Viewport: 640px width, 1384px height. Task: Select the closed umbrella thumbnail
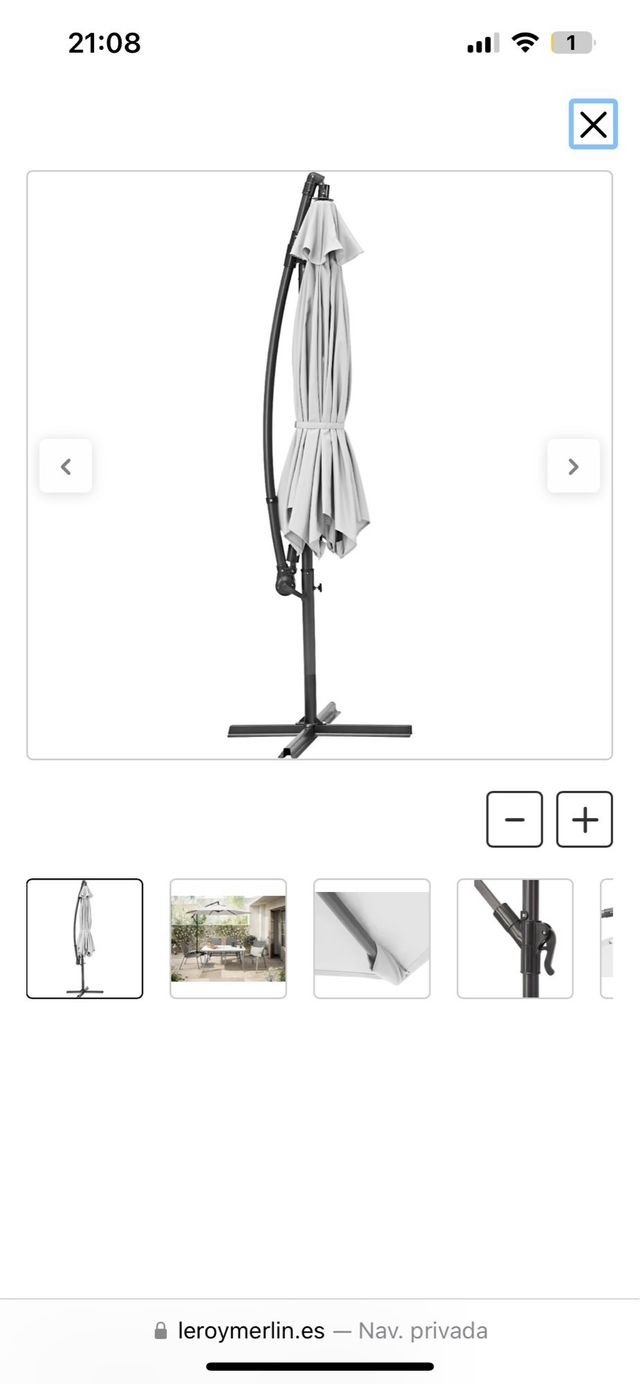click(x=85, y=938)
